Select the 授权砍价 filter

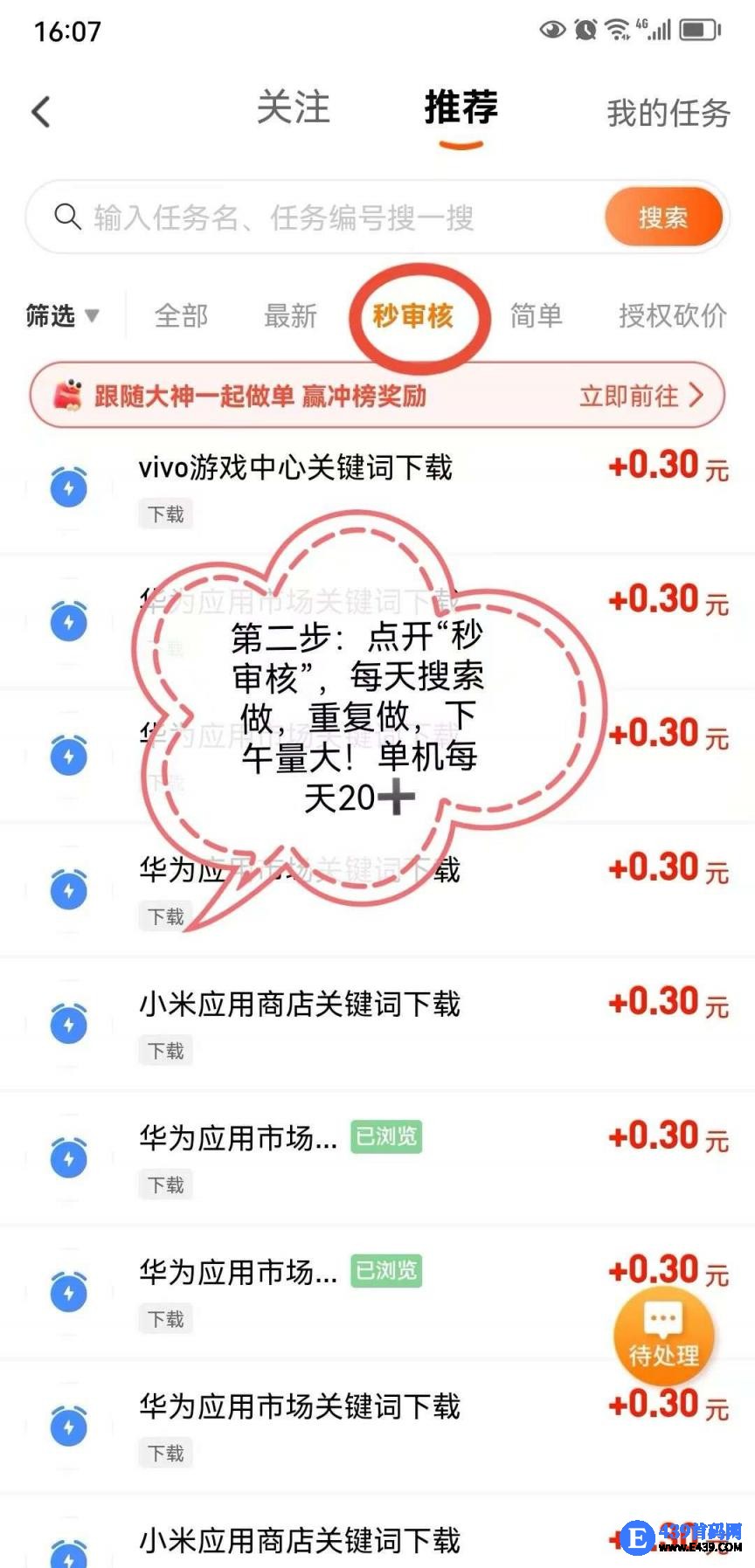pyautogui.click(x=672, y=315)
